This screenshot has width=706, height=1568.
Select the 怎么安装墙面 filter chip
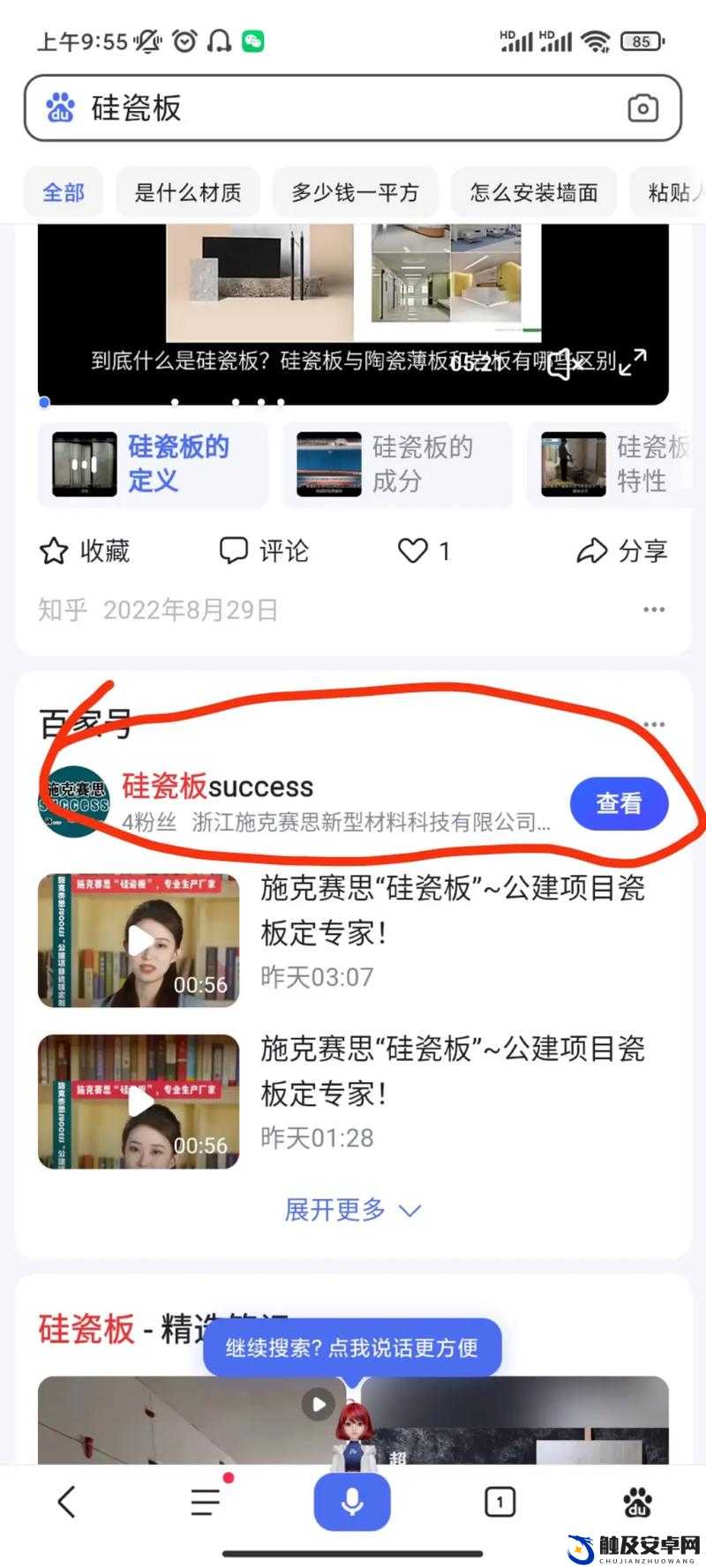pos(534,192)
